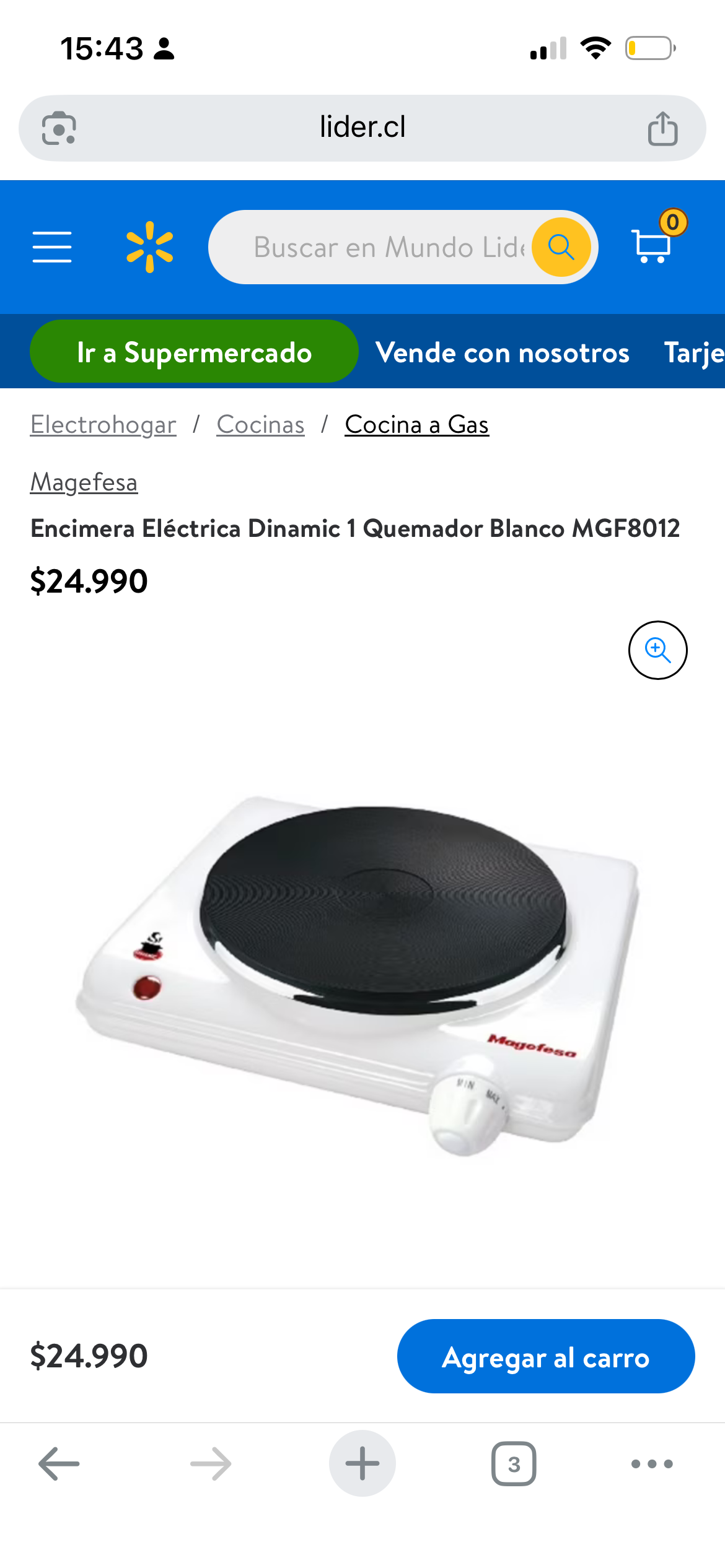Viewport: 725px width, 1568px height.
Task: View the Magefesa brand page
Action: [84, 482]
